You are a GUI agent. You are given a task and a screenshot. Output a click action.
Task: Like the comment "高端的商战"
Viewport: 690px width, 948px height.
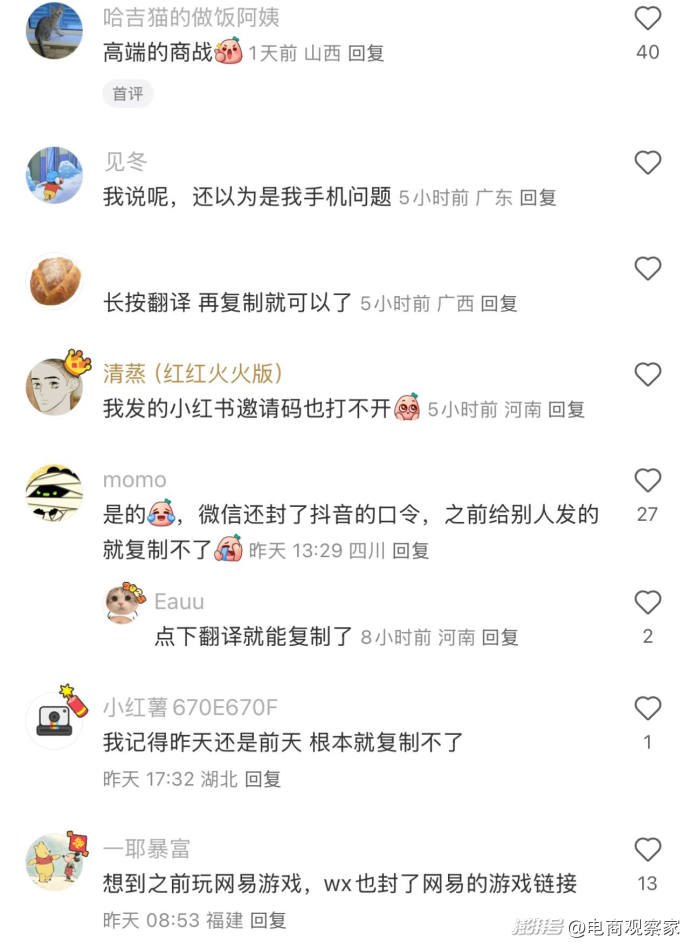point(648,18)
